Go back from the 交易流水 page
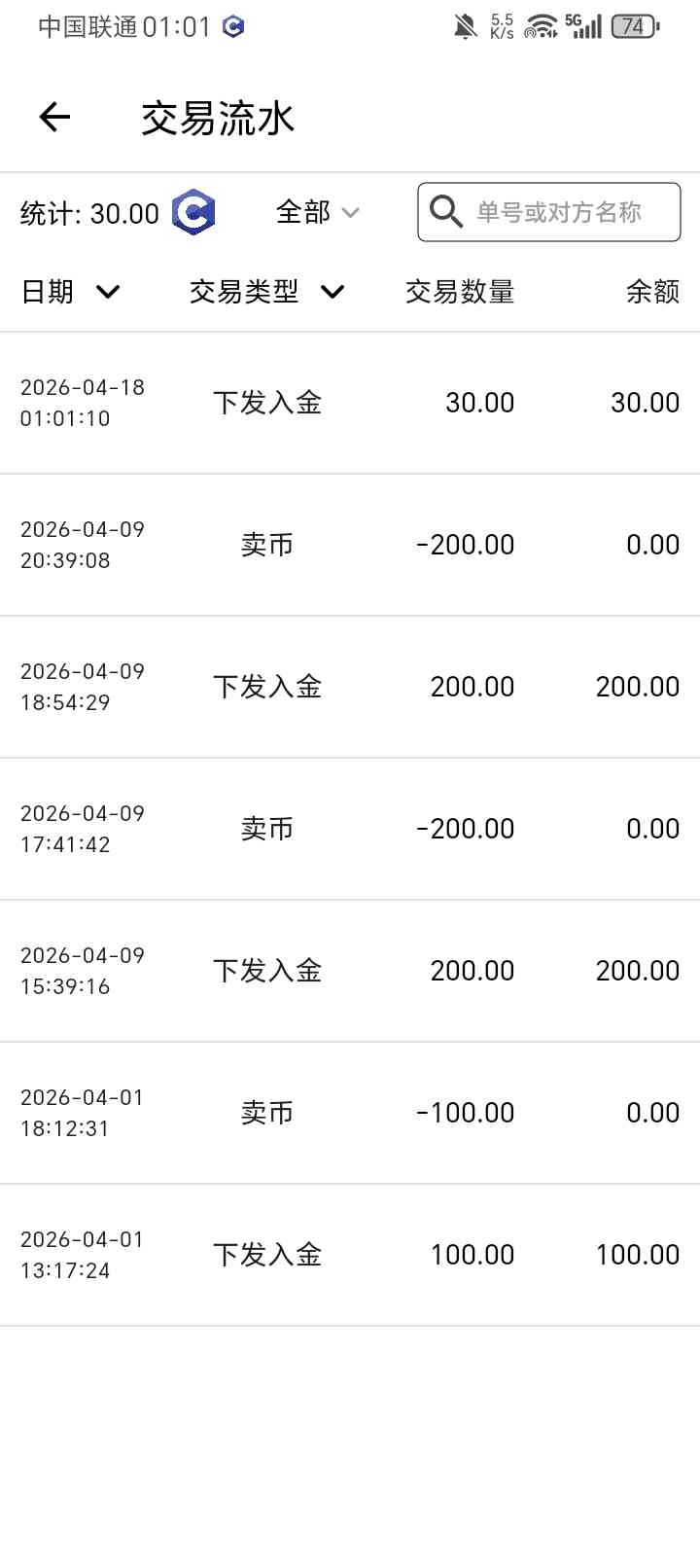 tap(54, 118)
